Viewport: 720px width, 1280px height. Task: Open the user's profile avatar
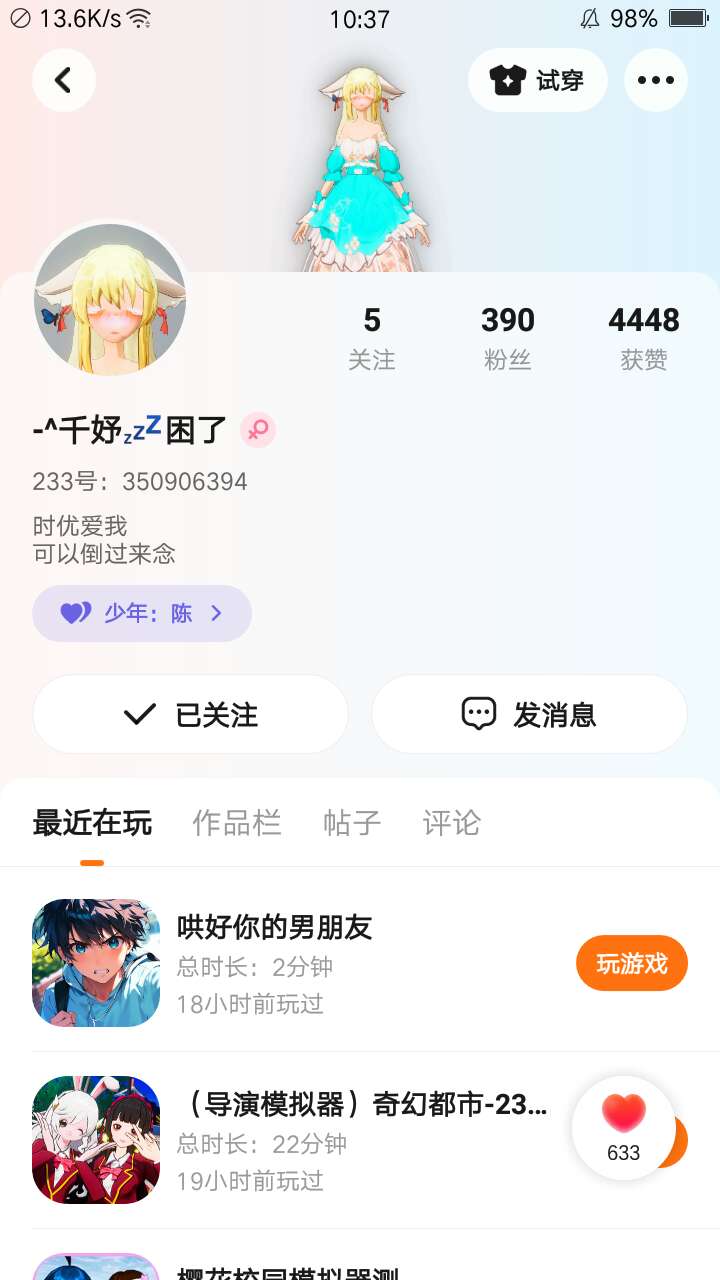110,299
